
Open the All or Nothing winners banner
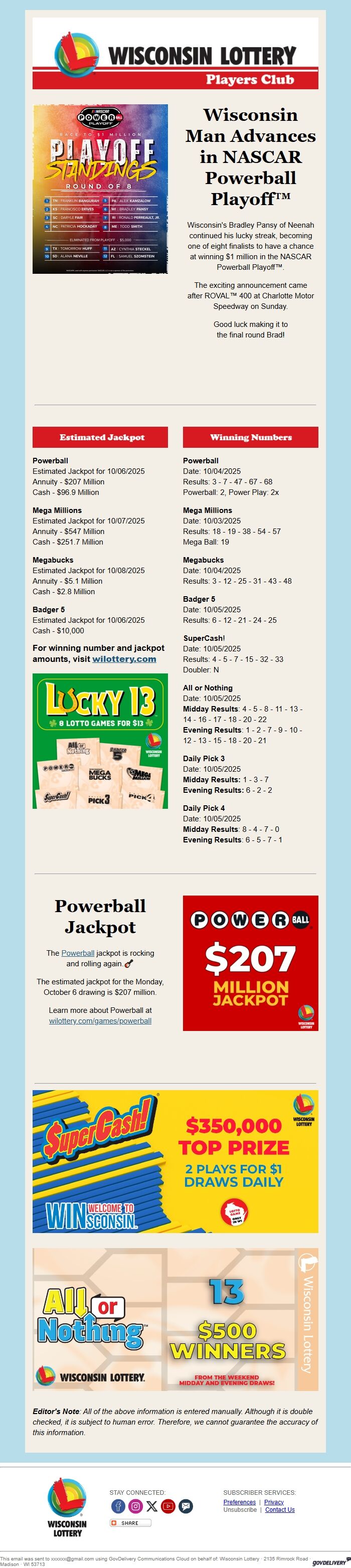point(175,1319)
